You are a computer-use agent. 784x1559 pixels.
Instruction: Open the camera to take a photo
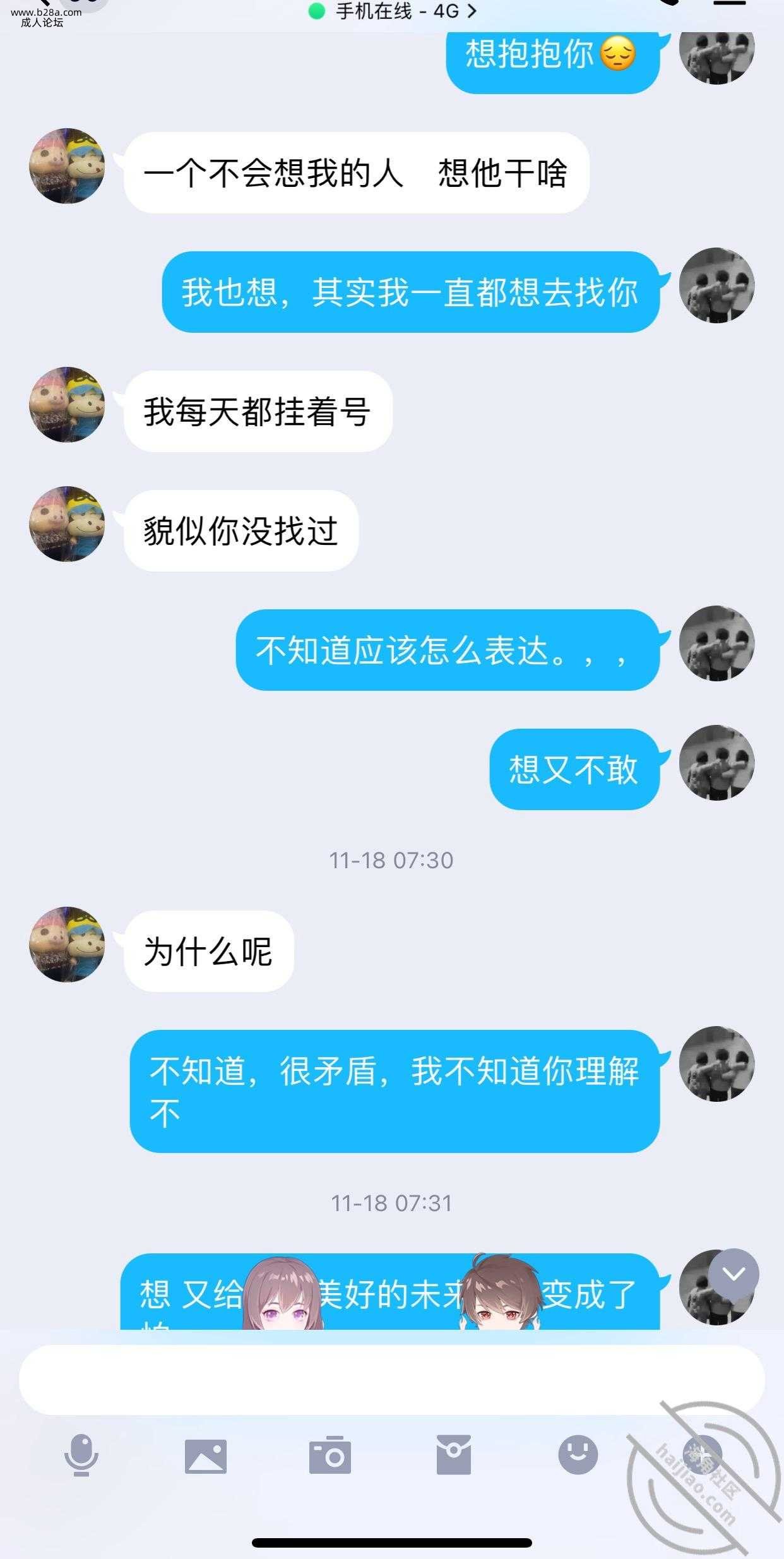click(x=330, y=1455)
